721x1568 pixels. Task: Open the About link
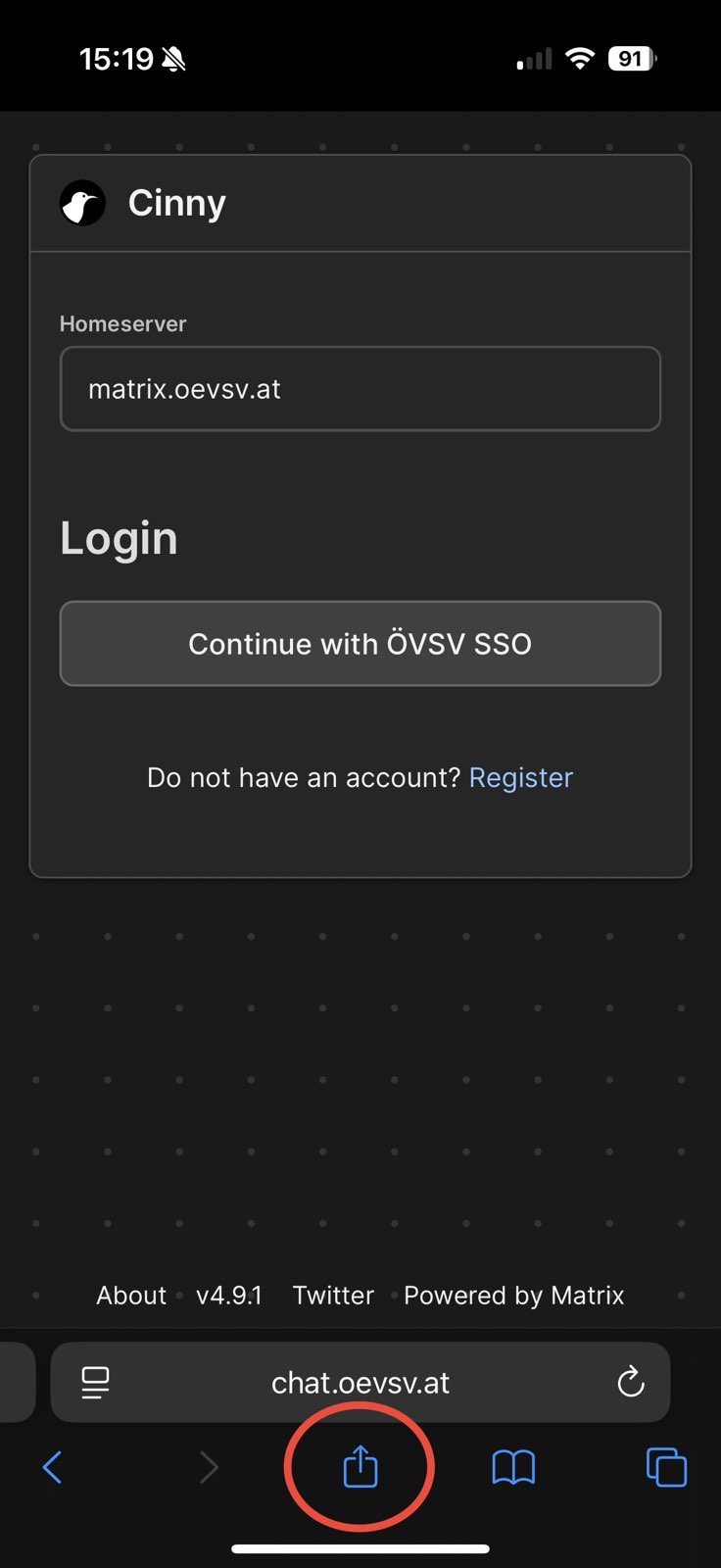tap(131, 1296)
